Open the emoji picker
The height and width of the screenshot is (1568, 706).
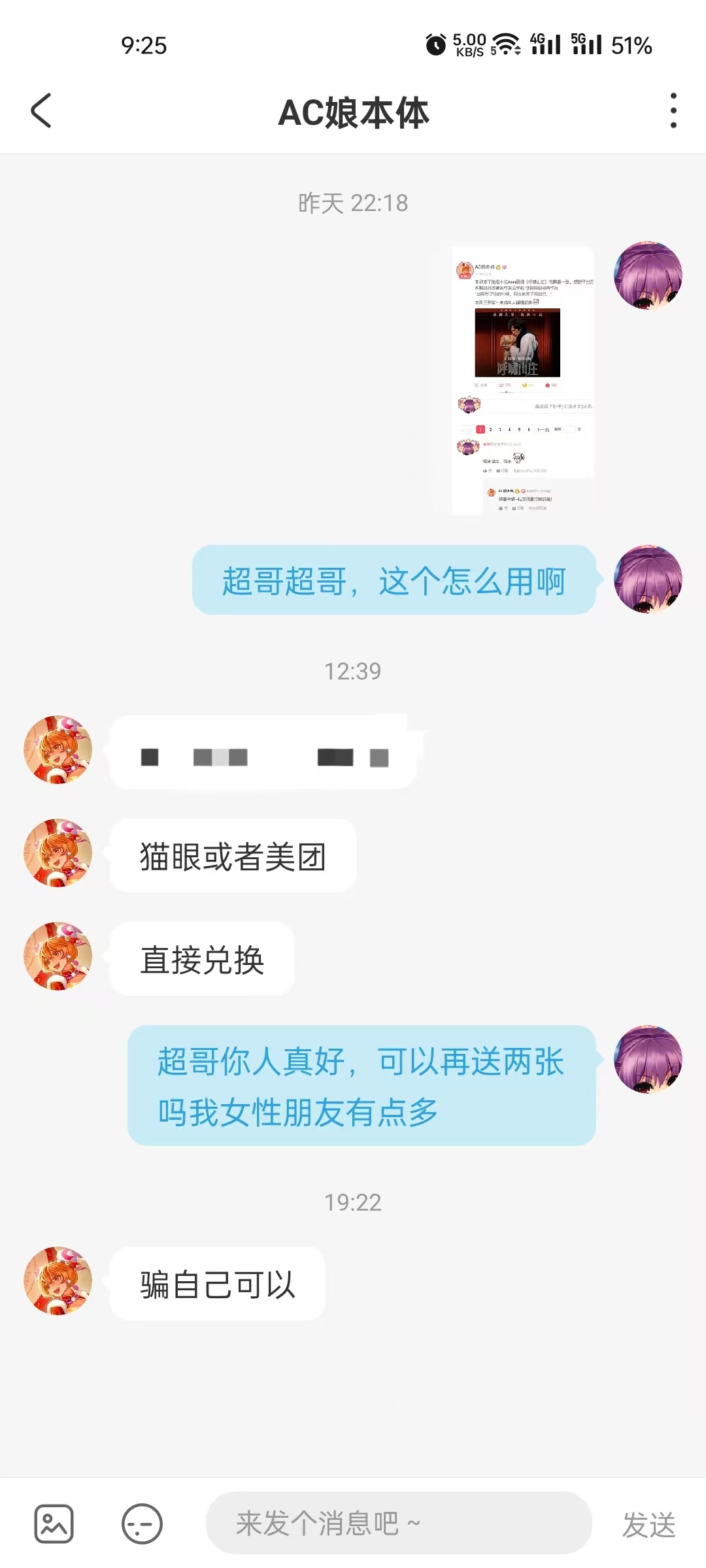click(x=142, y=1524)
